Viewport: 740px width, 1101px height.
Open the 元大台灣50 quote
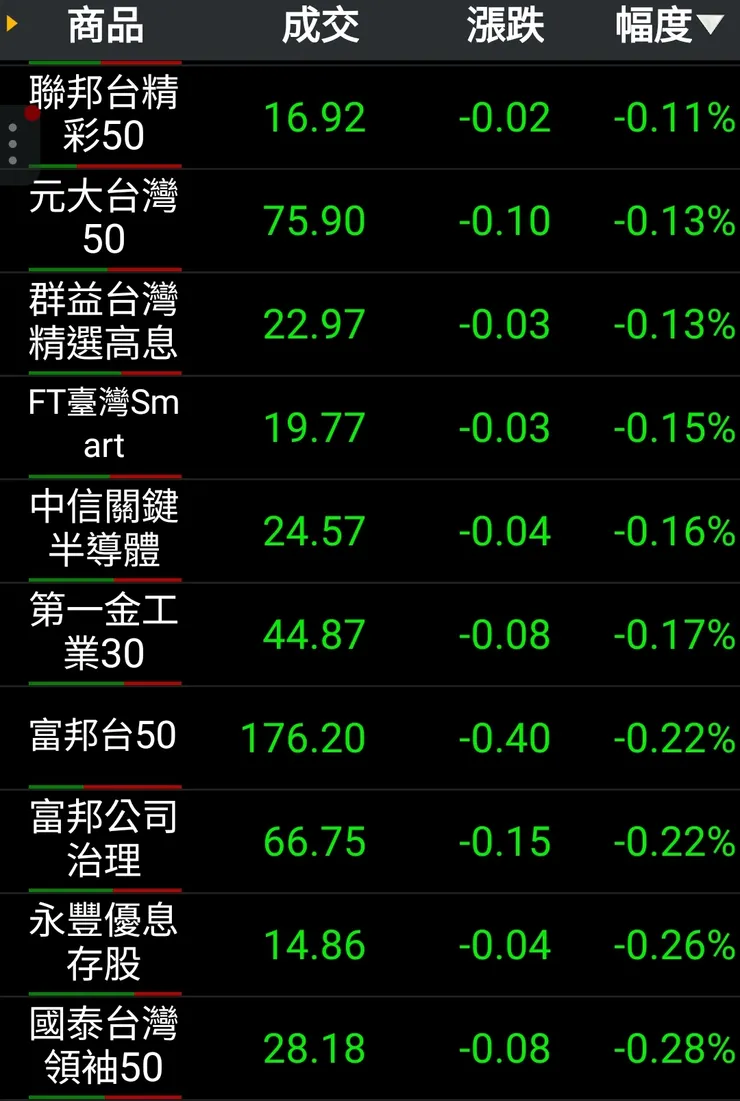pyautogui.click(x=105, y=219)
